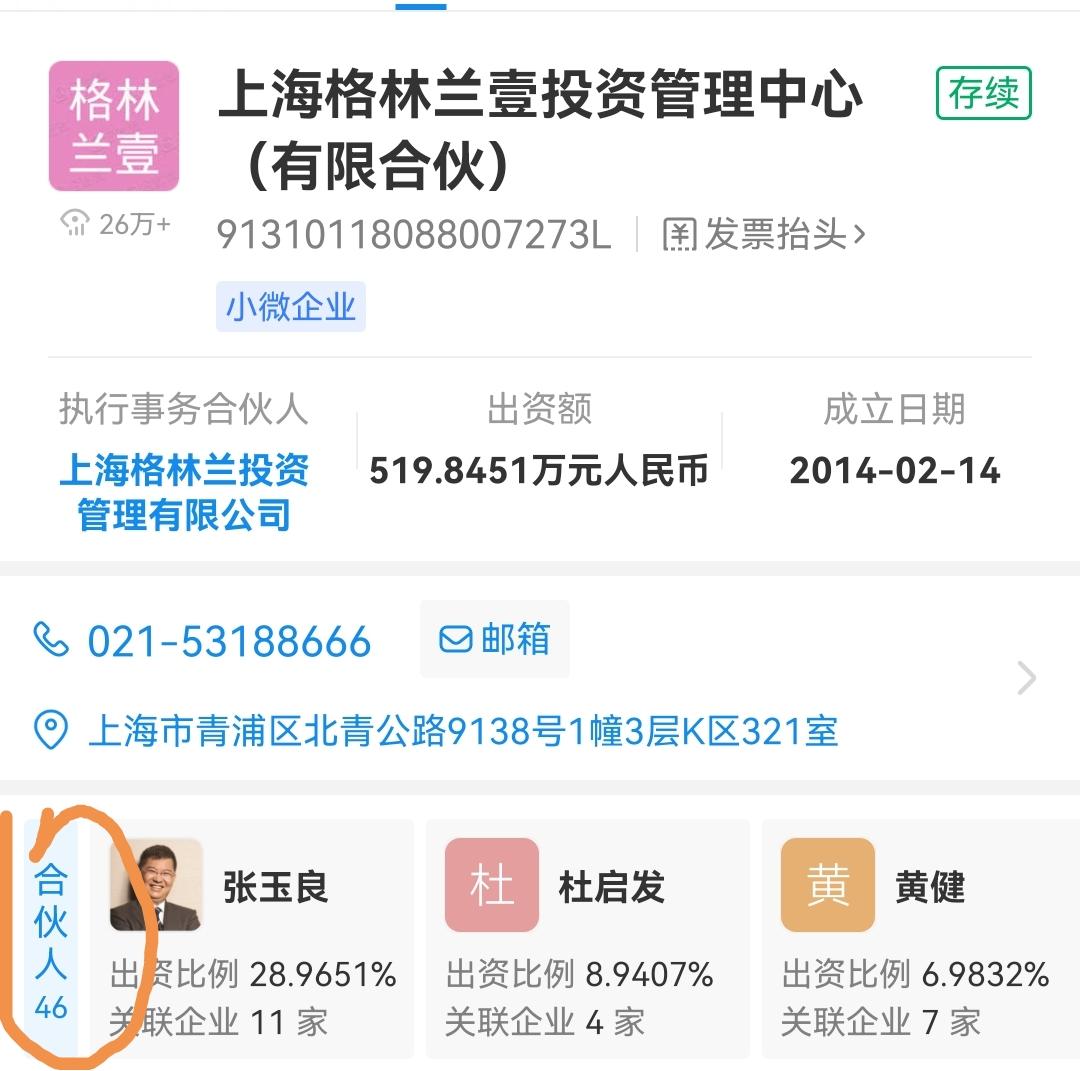Open partner card for 杜启发

pos(588,939)
